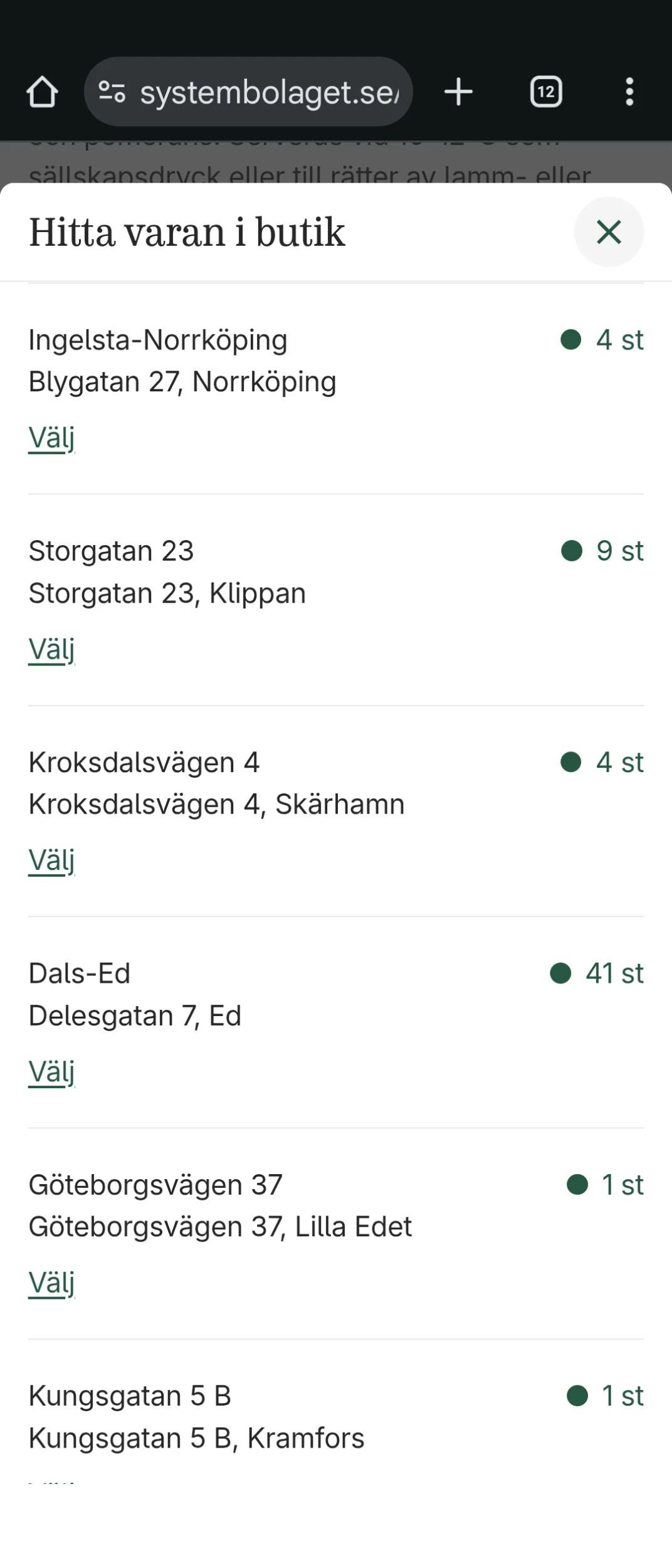Go to the browser home page
Screen dimensions: 672x1568
click(42, 92)
